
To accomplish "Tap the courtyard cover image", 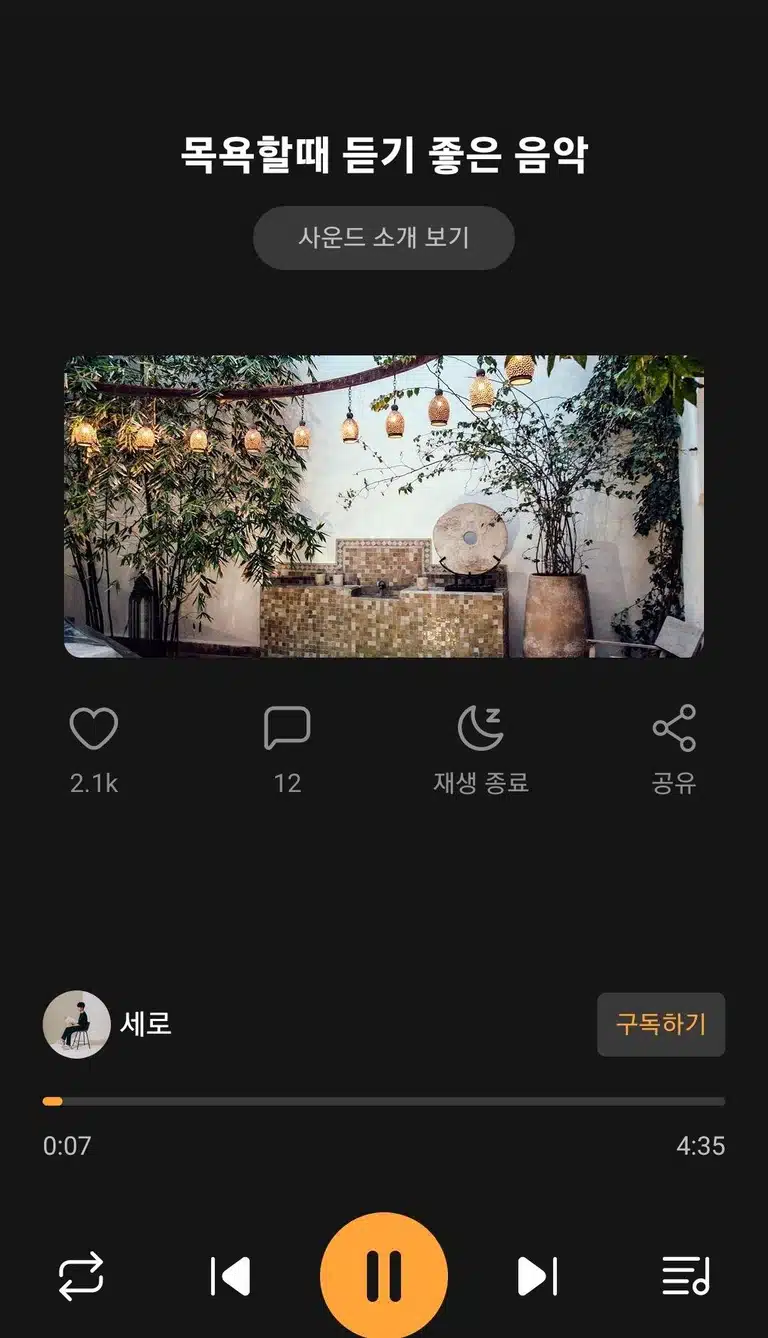I will 384,506.
